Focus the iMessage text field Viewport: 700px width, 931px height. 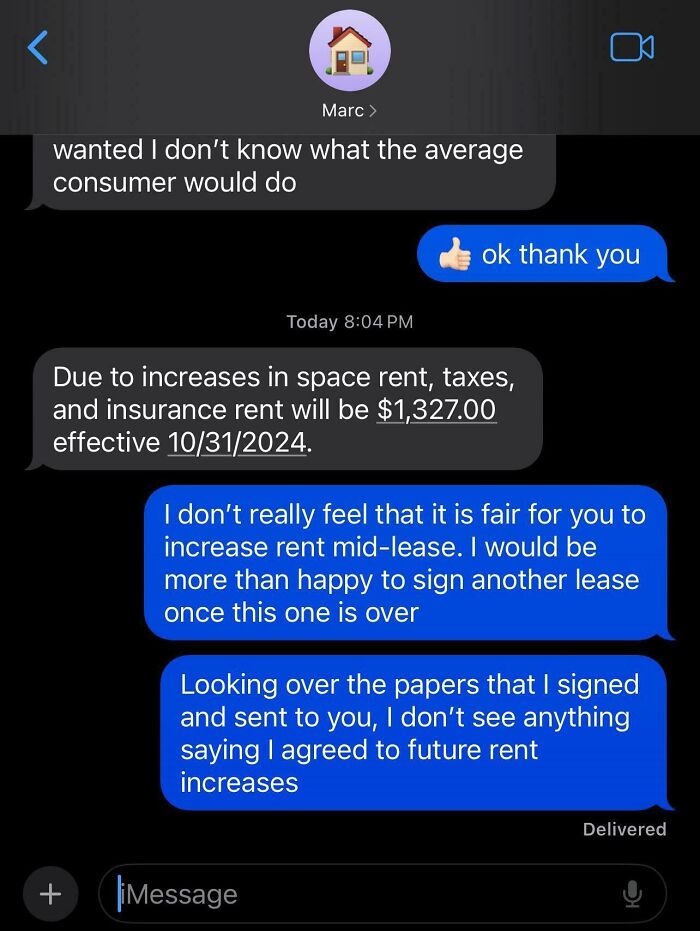(x=360, y=893)
